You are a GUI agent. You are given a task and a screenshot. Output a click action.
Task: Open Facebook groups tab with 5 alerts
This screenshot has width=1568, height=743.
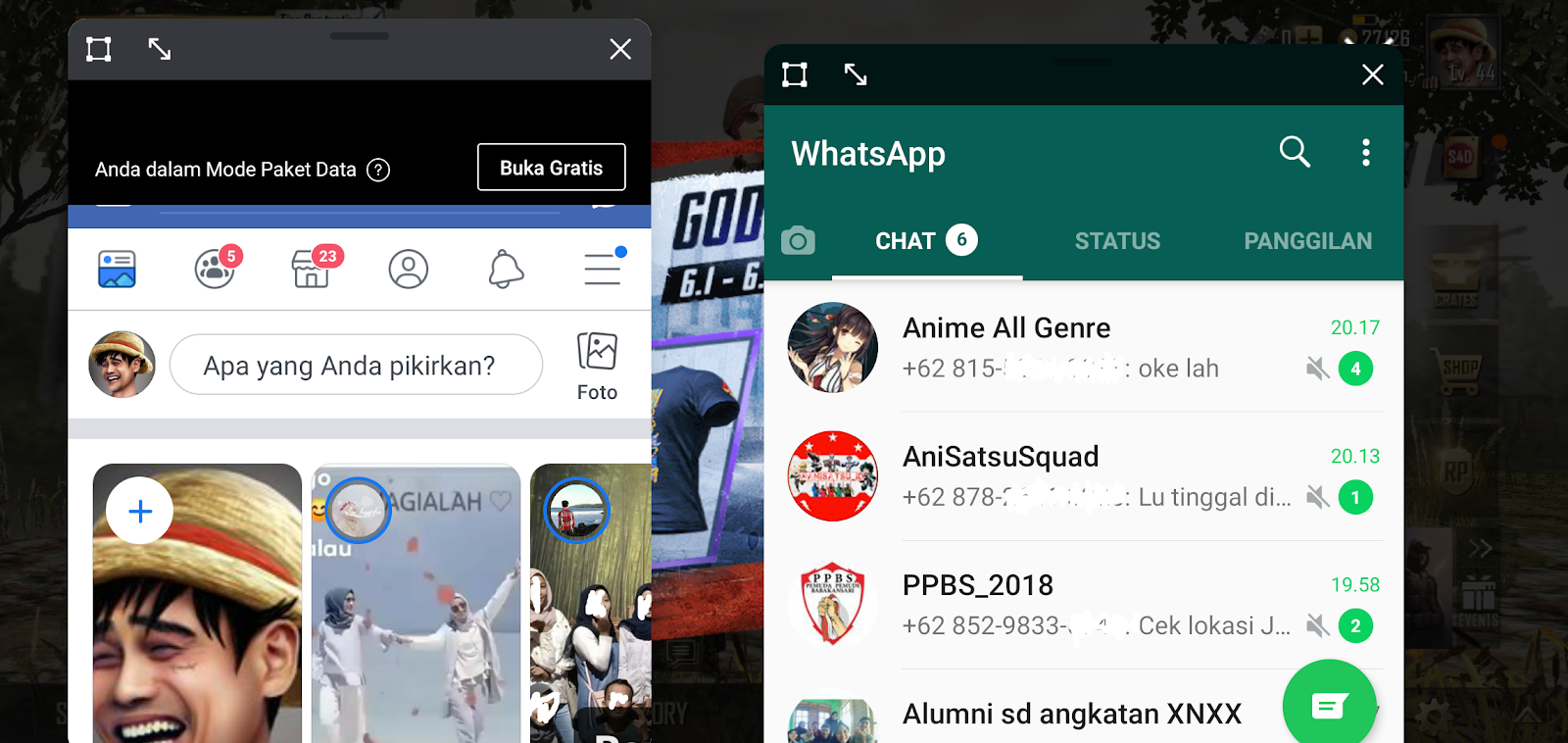pos(215,269)
